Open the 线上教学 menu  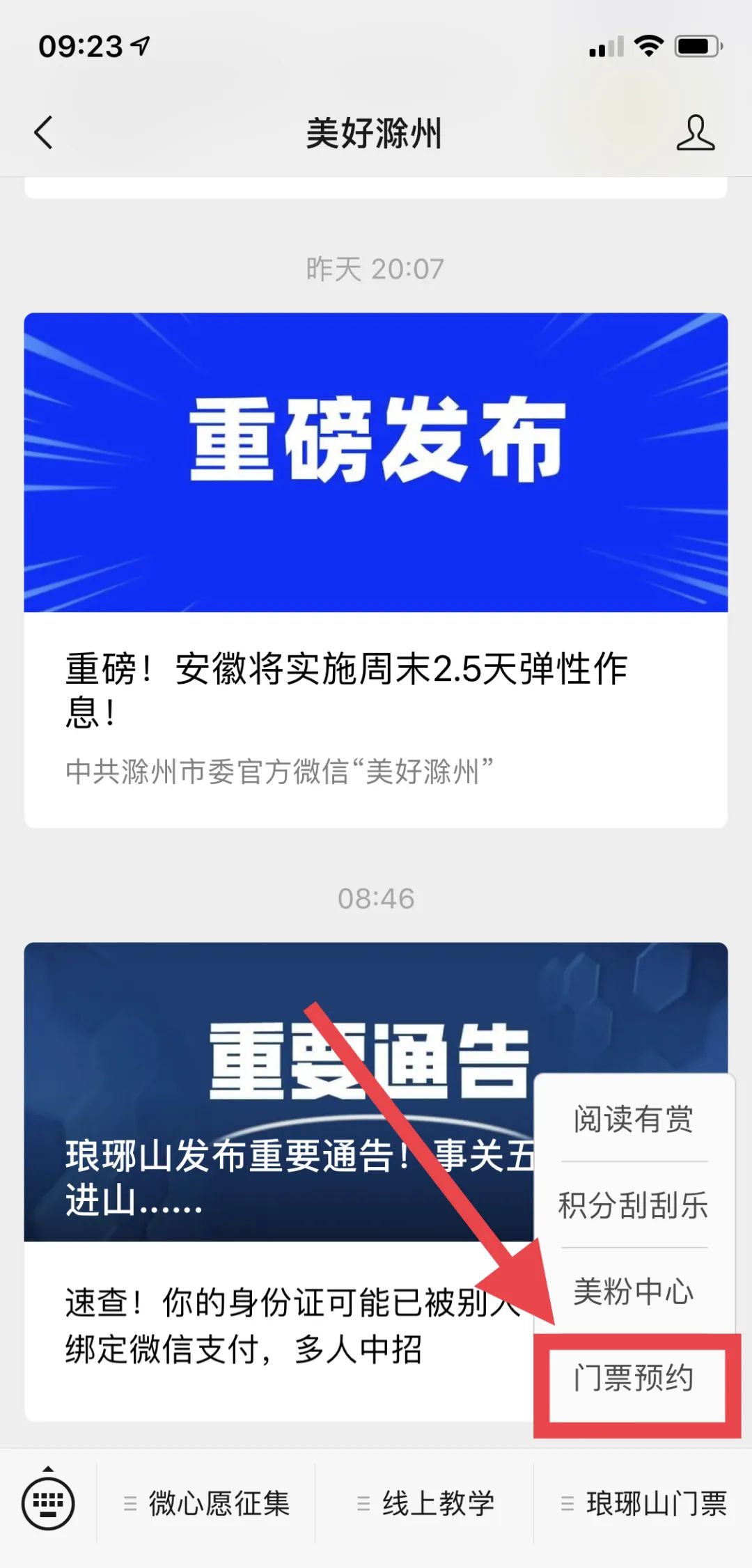coord(425,1503)
